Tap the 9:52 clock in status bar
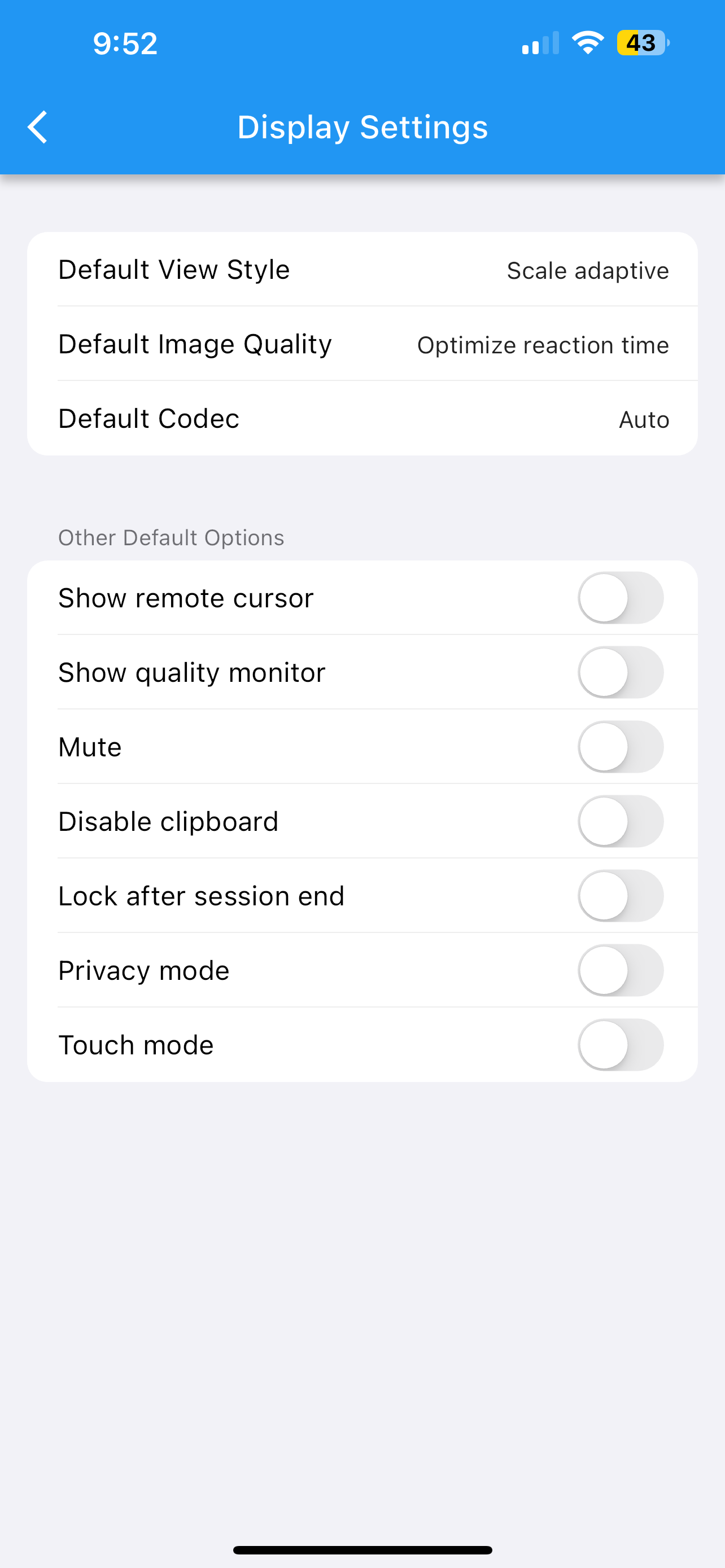The image size is (725, 1568). click(124, 41)
